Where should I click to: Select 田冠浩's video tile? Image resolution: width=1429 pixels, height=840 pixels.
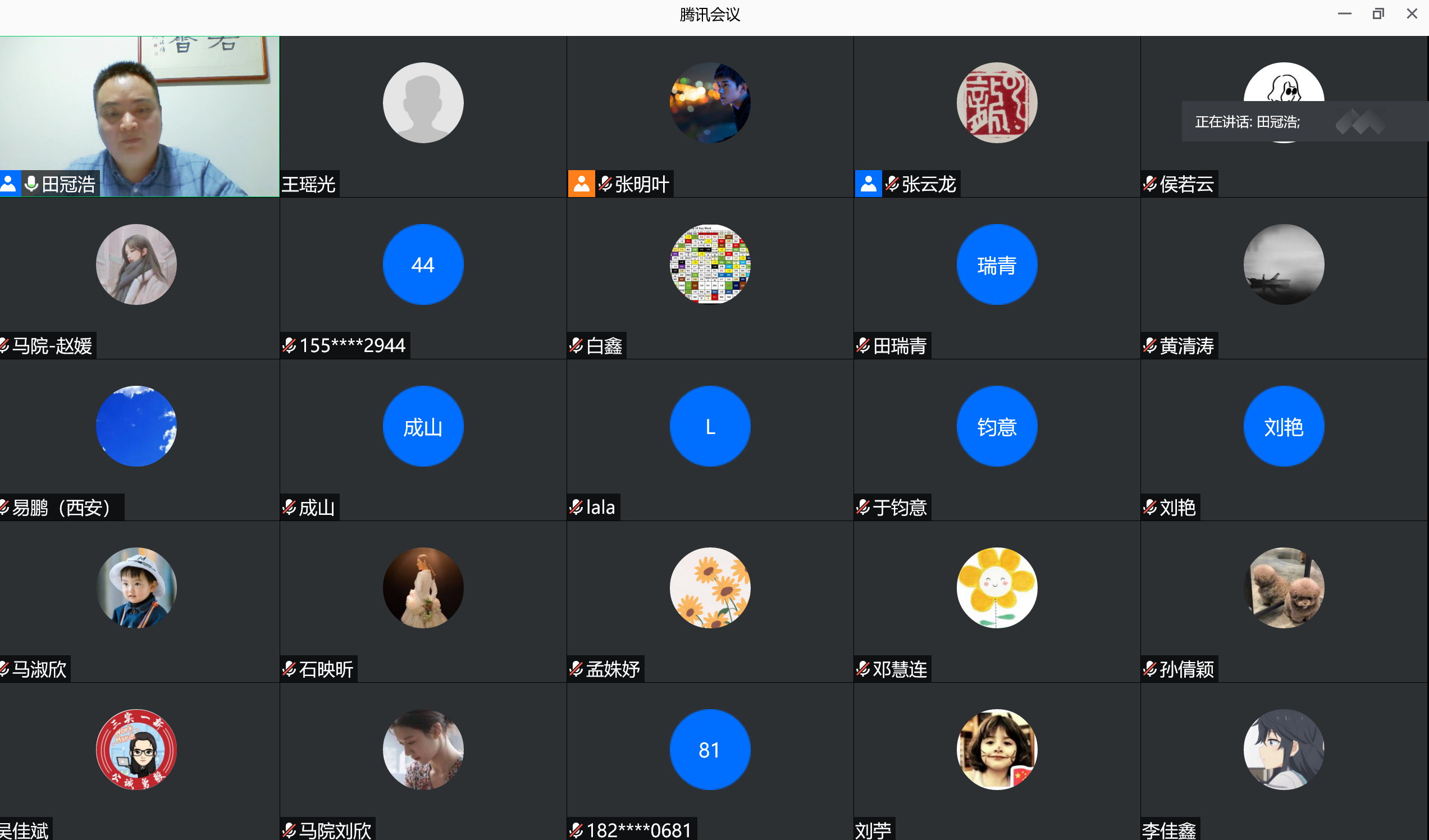click(x=139, y=116)
